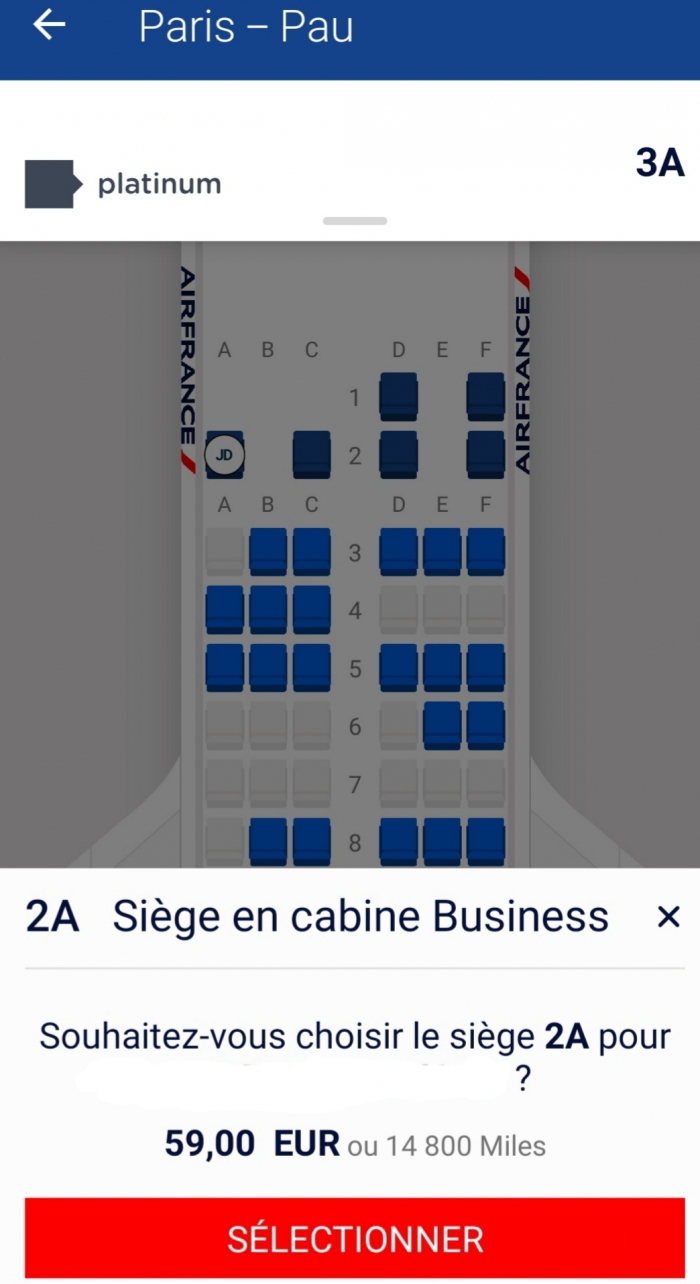Pick window seat 6F
This screenshot has width=700, height=1284.
[486, 725]
